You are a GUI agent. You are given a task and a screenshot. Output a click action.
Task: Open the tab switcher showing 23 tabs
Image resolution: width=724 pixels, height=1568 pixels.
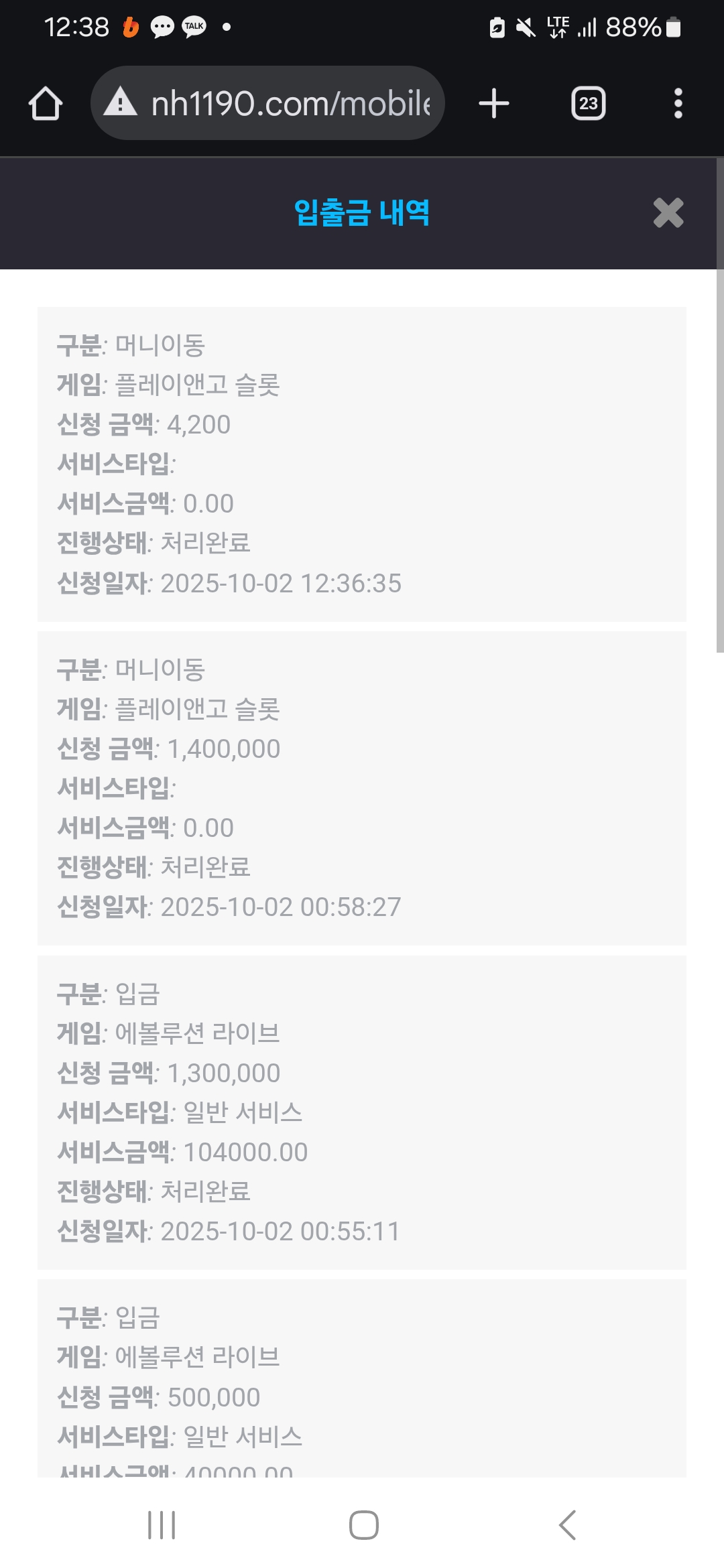[x=587, y=102]
